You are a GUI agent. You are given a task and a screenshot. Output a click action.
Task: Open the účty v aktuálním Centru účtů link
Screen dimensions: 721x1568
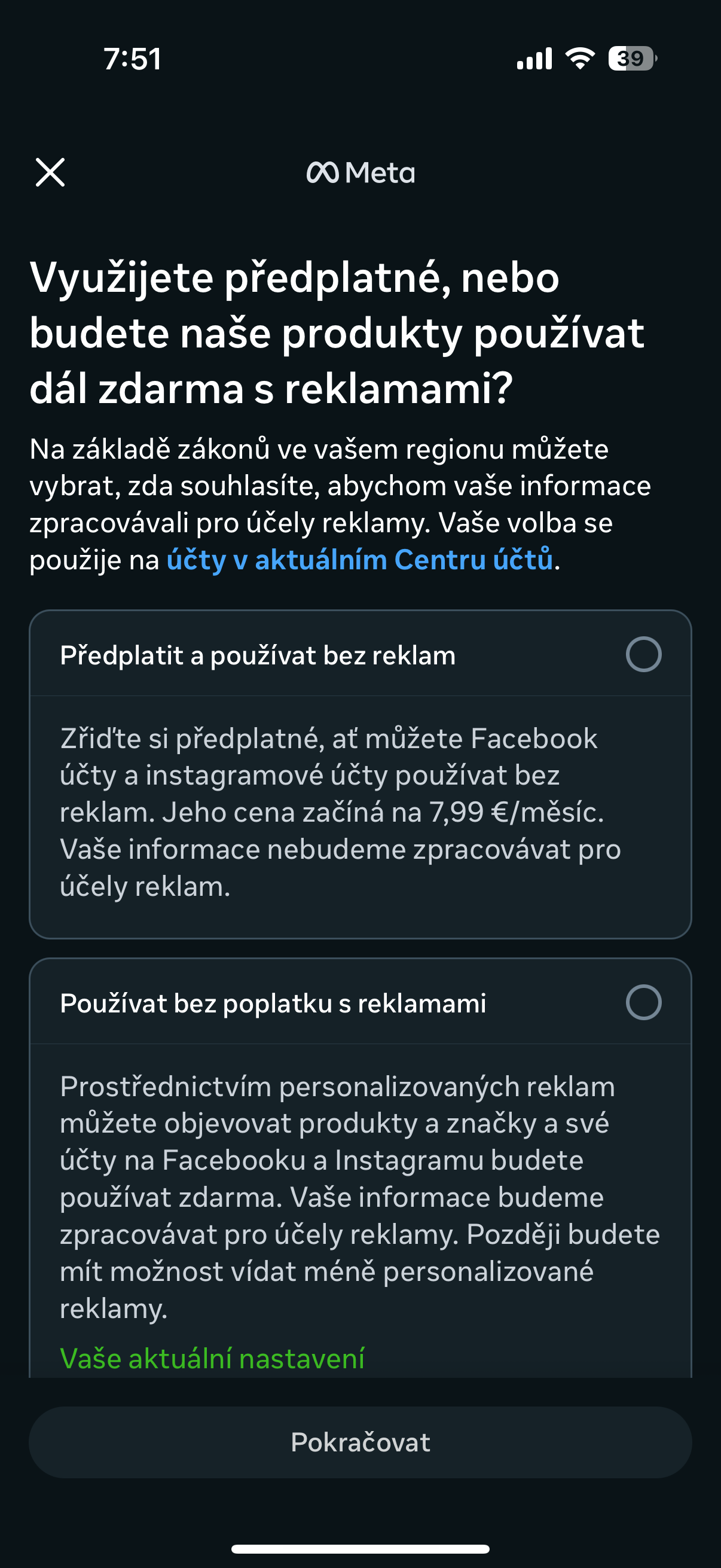(x=359, y=559)
